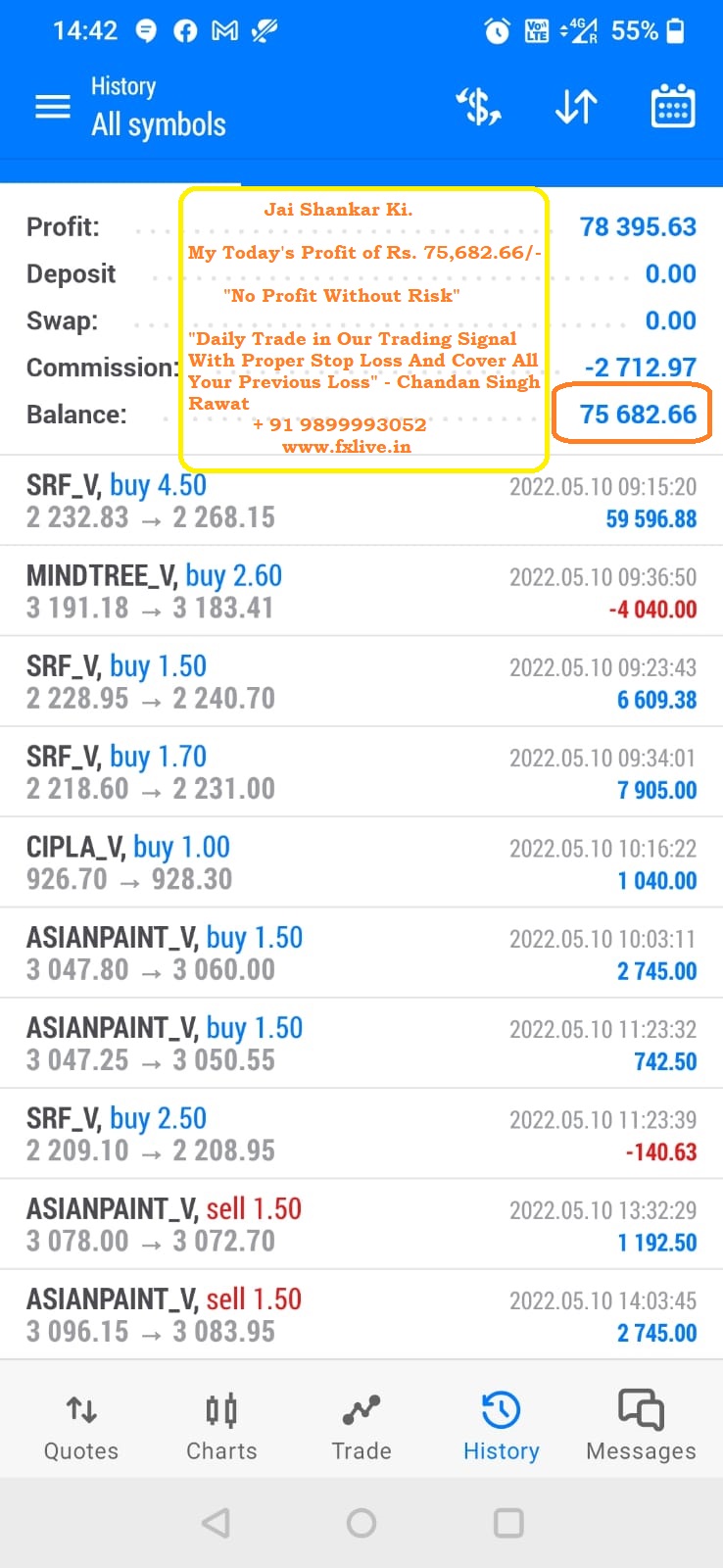
Task: Open the Messages tab
Action: pos(642,1428)
